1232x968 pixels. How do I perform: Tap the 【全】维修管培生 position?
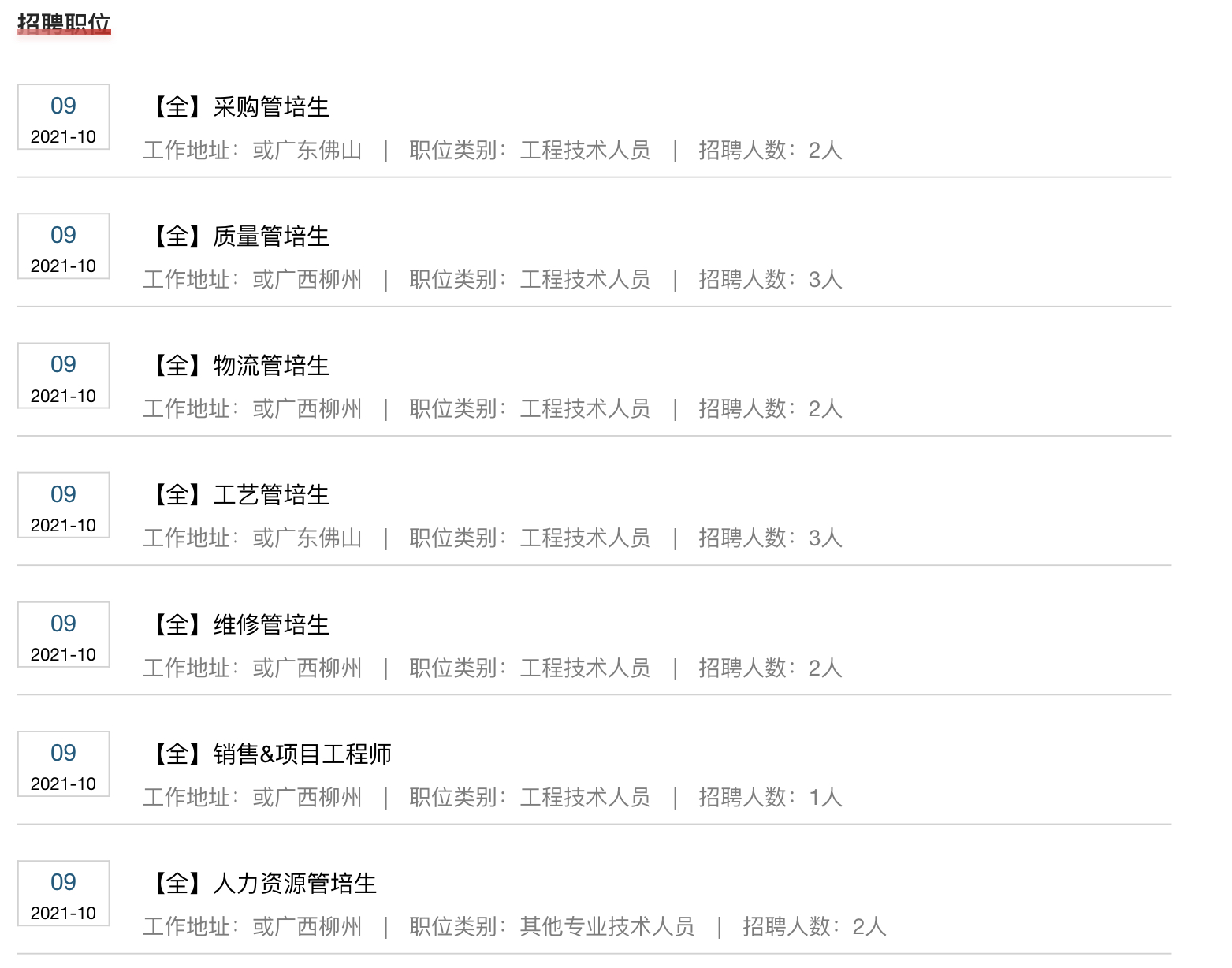point(240,625)
